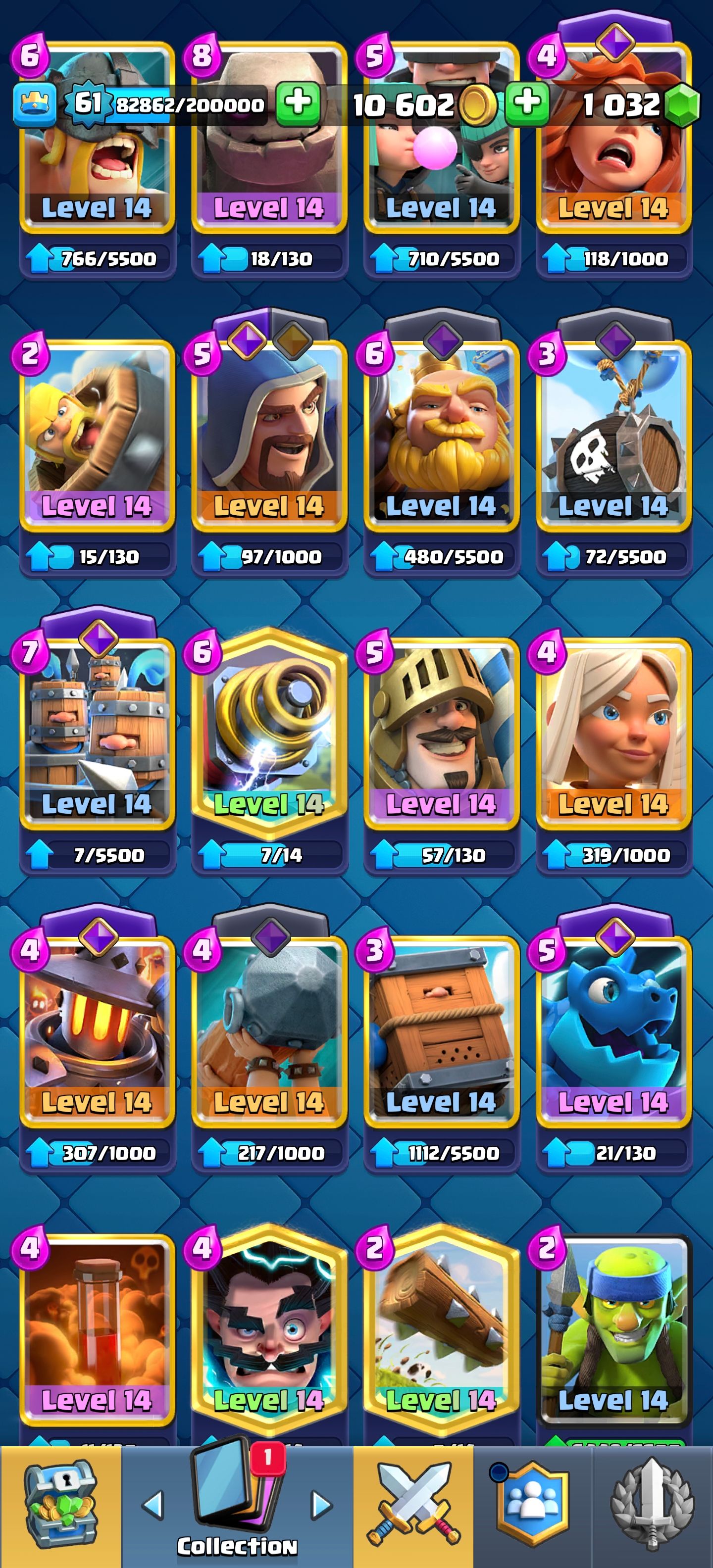Add experience with the green plus button

coord(298,103)
